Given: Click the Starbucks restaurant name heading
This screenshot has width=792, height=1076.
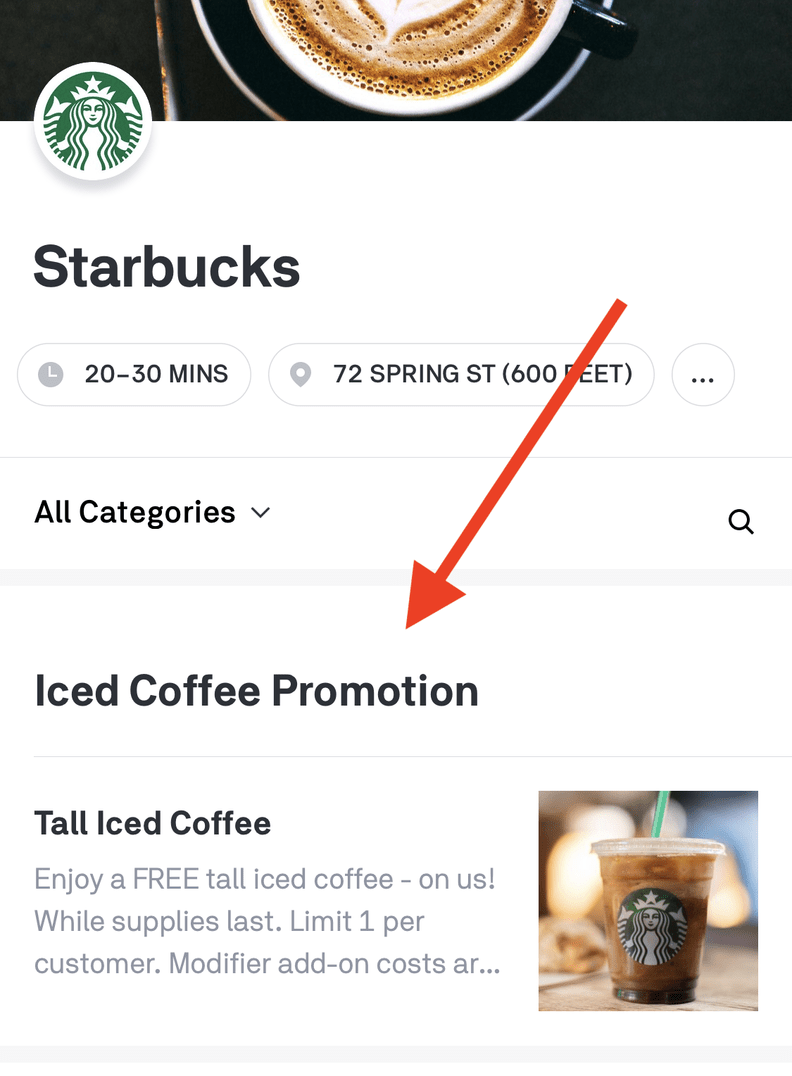Looking at the screenshot, I should 167,266.
